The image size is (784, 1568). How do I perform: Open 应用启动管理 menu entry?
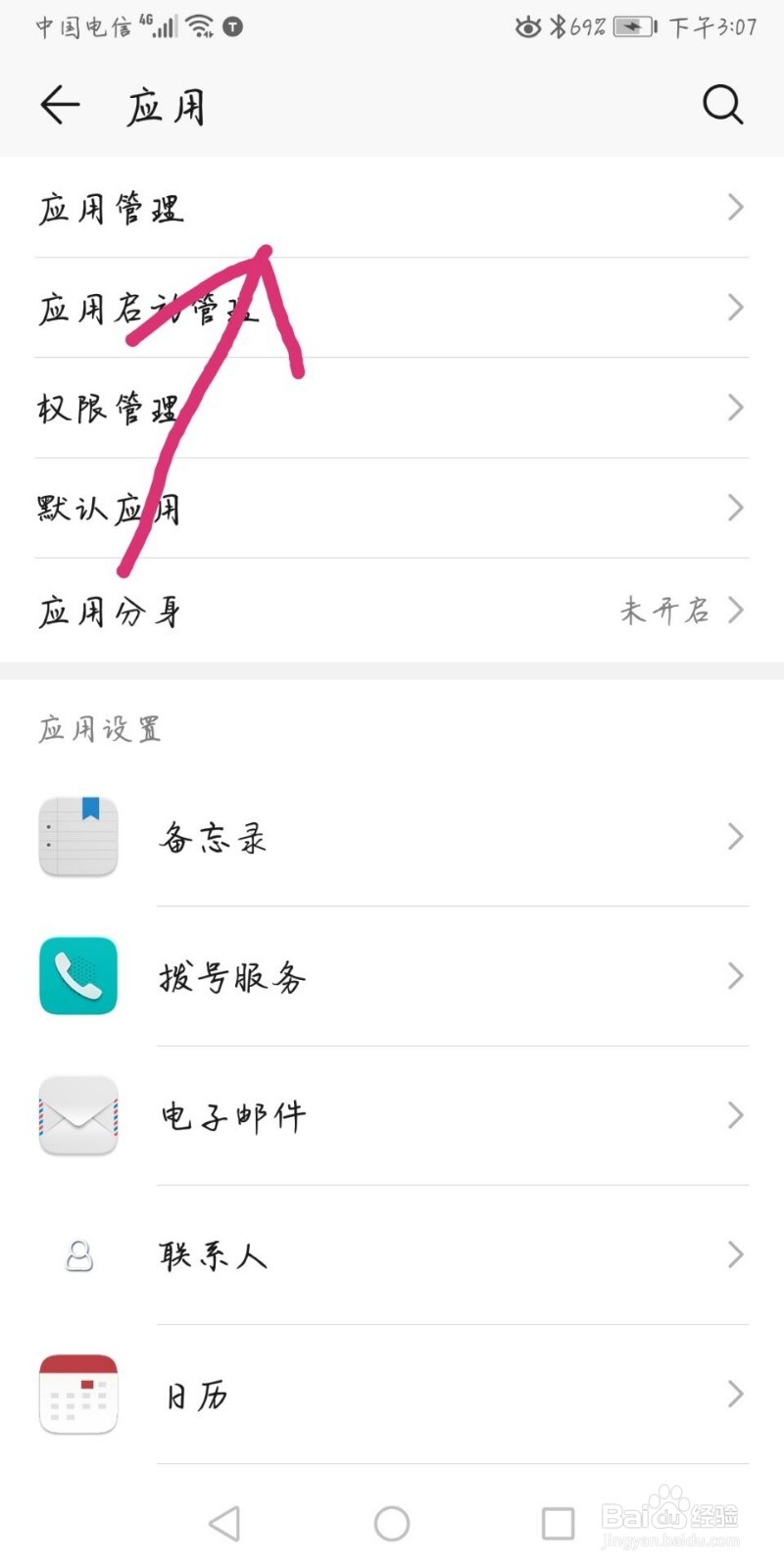point(392,307)
